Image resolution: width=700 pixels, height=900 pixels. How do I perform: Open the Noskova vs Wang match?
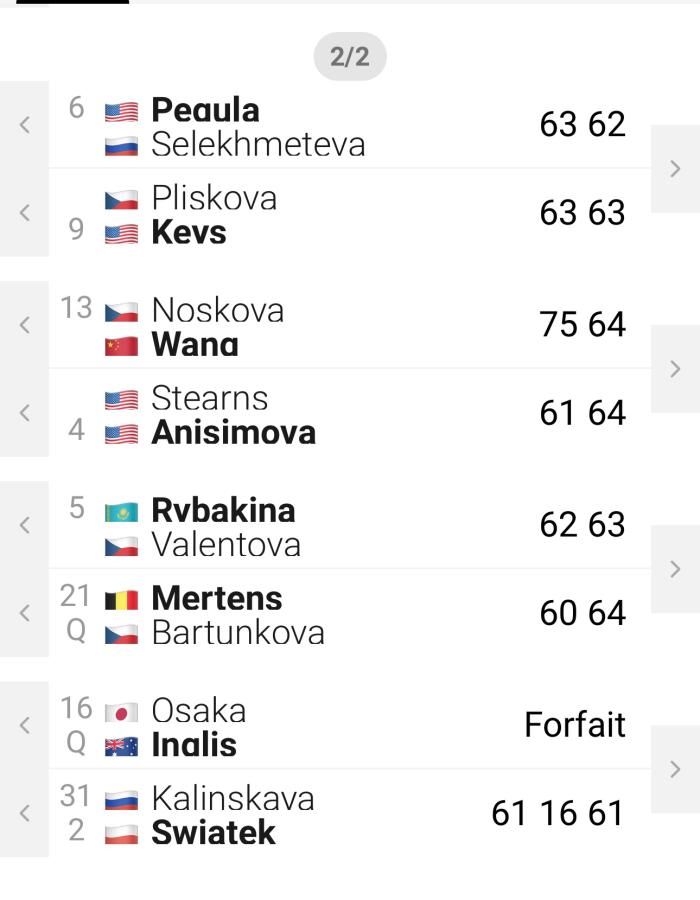click(350, 325)
